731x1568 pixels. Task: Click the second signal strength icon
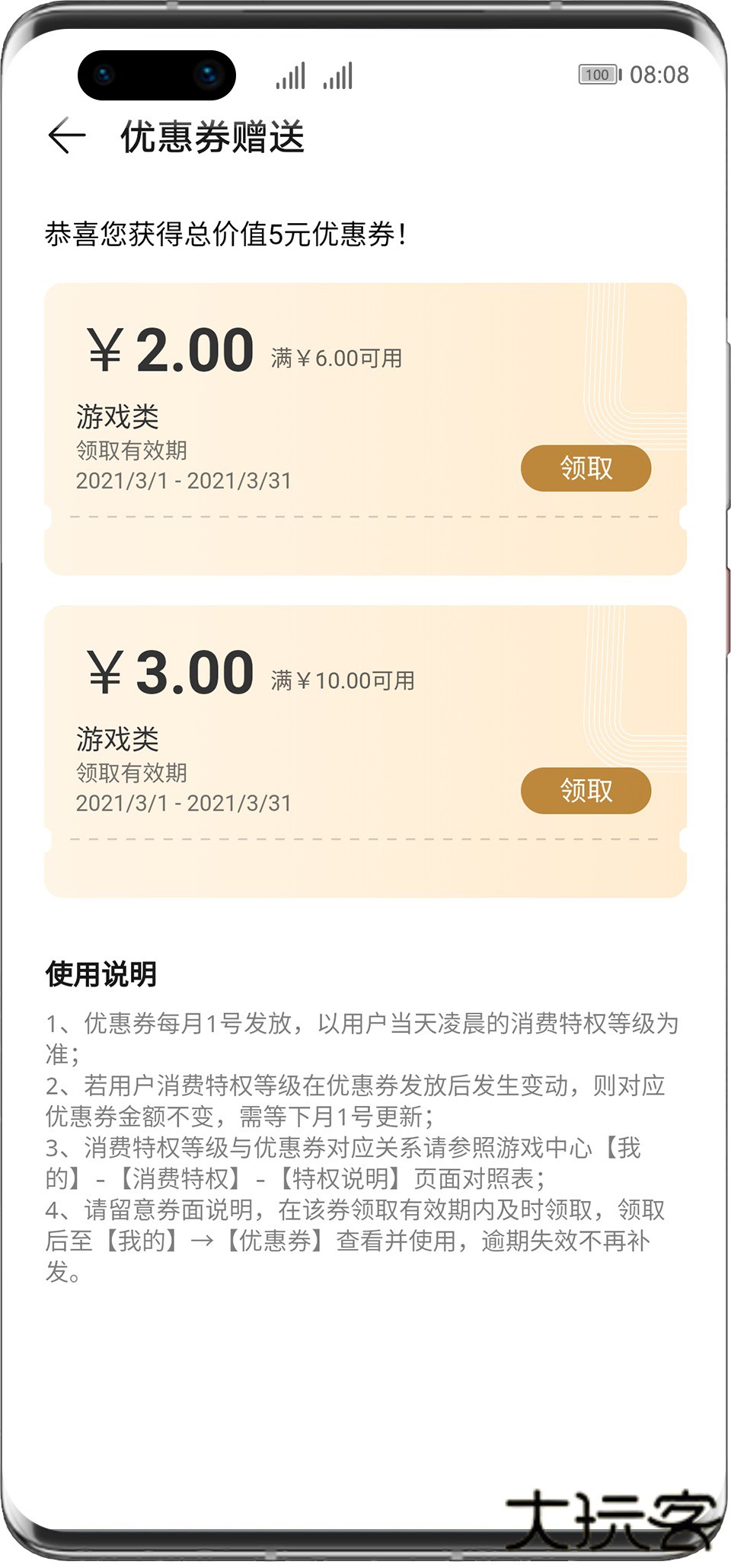[x=339, y=75]
